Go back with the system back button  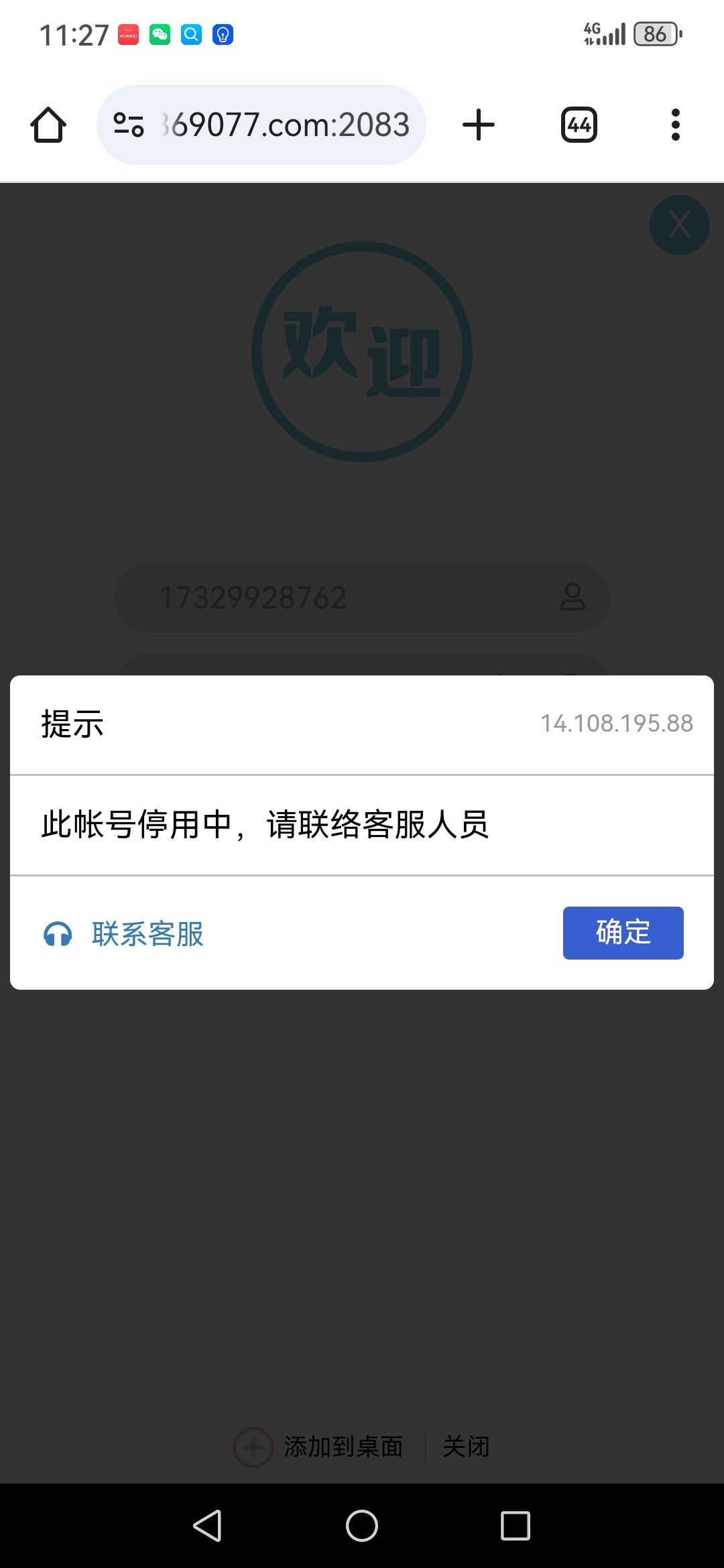point(208,1526)
